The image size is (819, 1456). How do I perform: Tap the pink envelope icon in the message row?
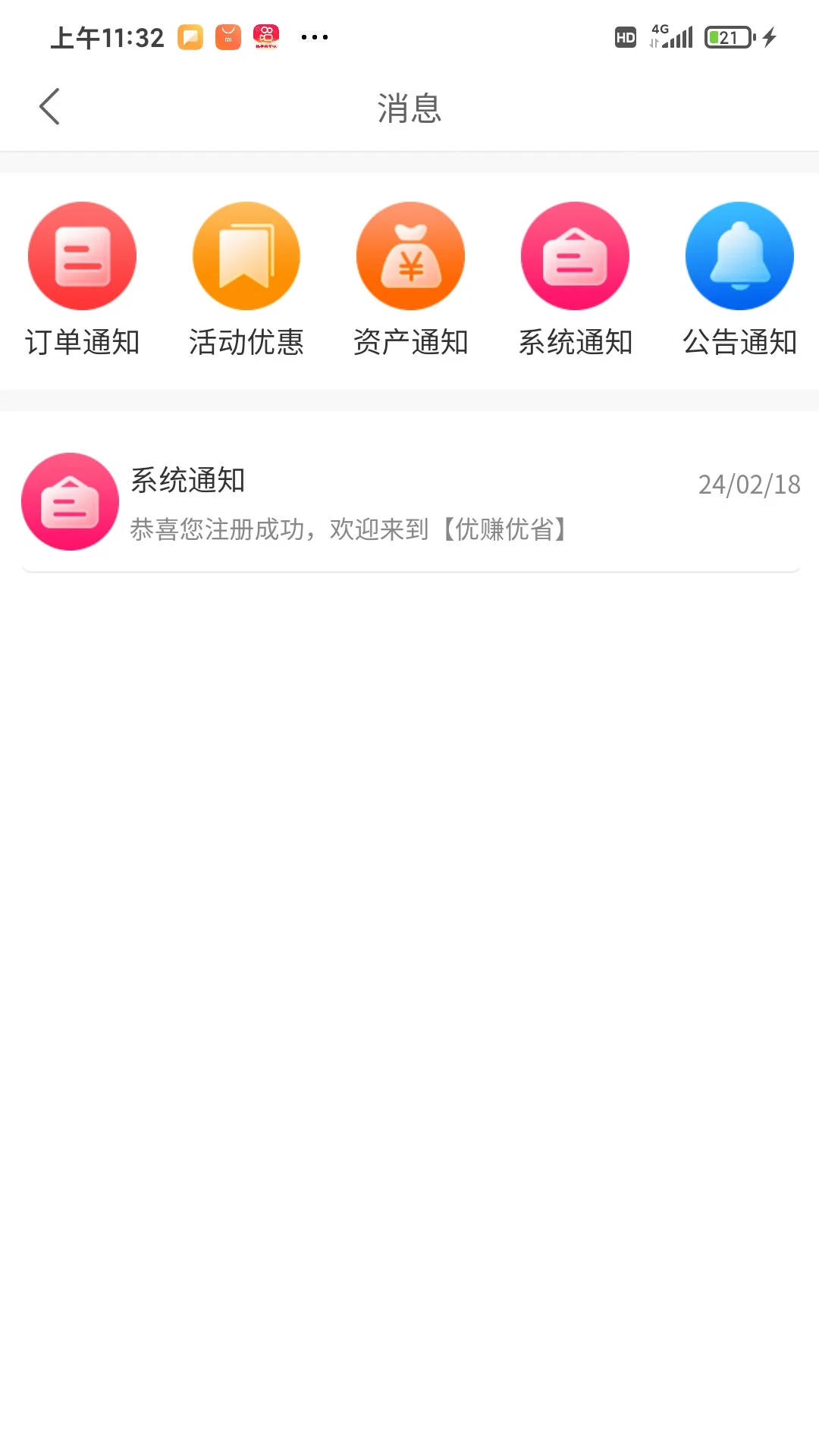69,501
